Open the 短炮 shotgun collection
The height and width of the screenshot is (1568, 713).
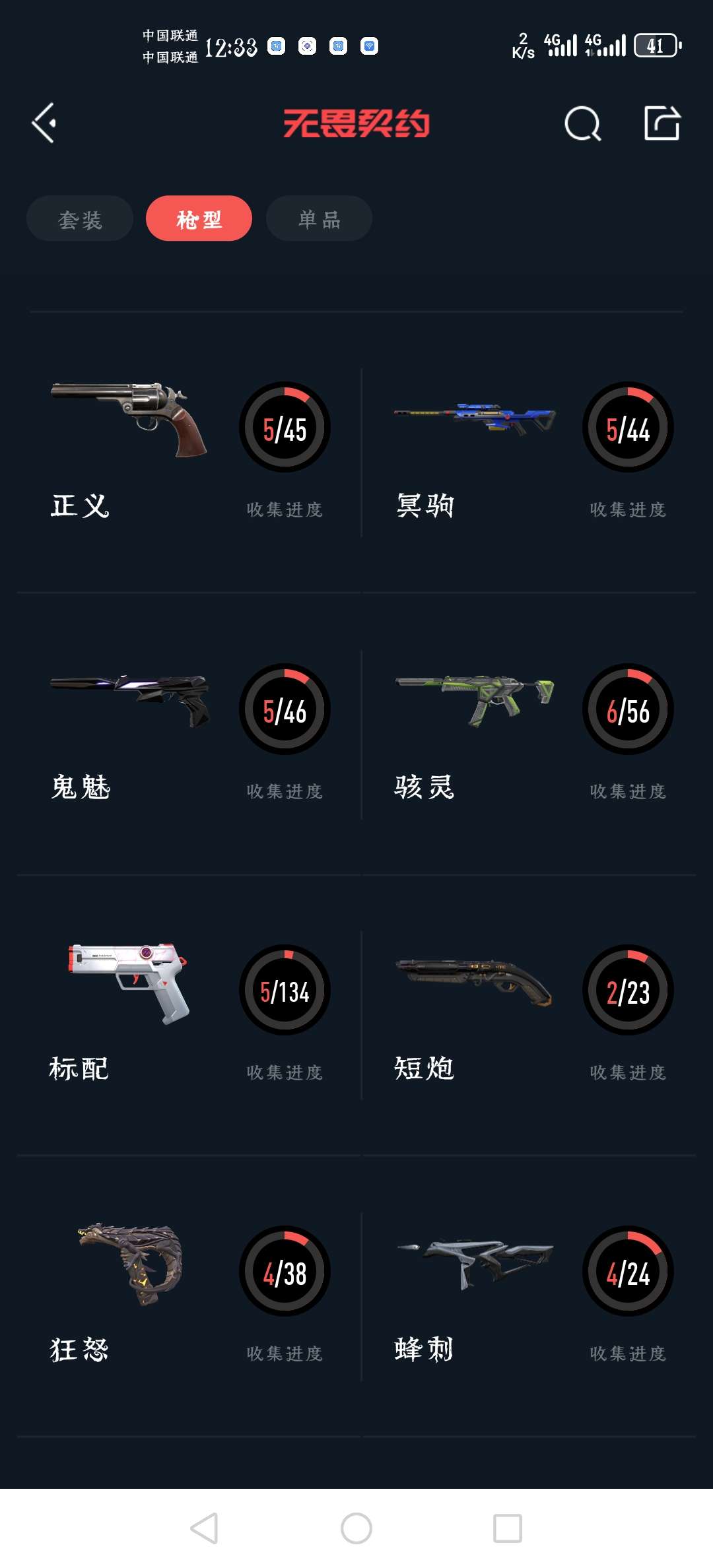(474, 983)
